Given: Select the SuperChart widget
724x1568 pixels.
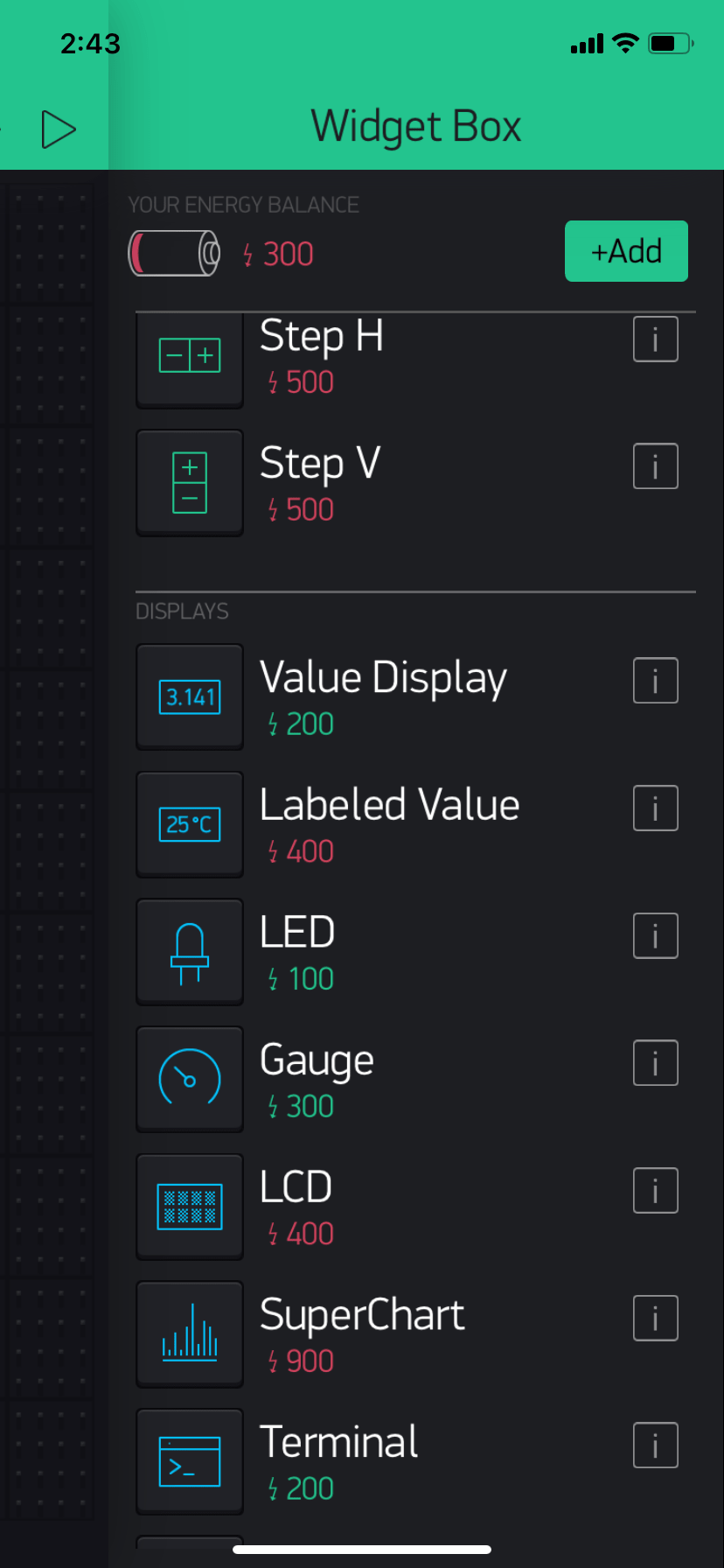Looking at the screenshot, I should tap(415, 1334).
